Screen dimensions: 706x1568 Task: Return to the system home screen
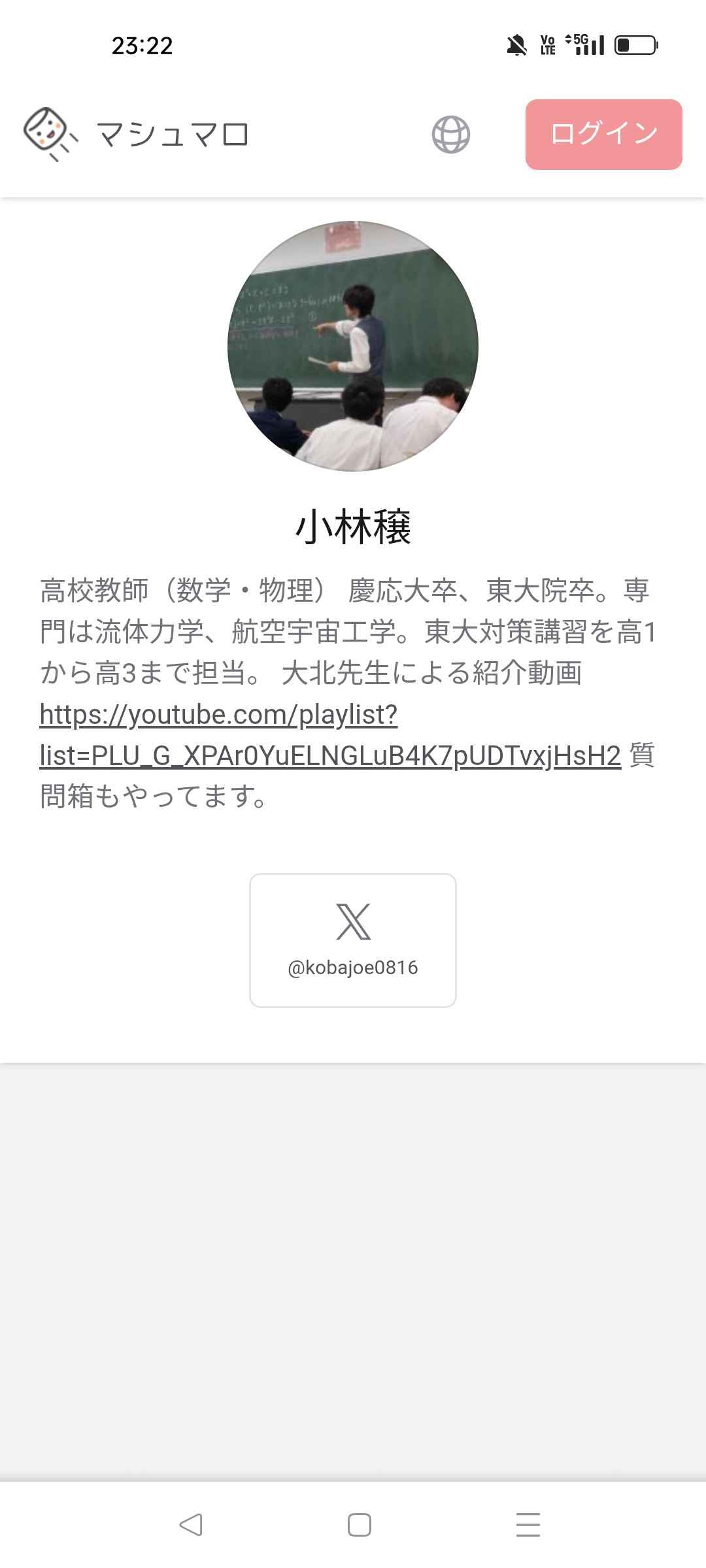click(x=359, y=1525)
